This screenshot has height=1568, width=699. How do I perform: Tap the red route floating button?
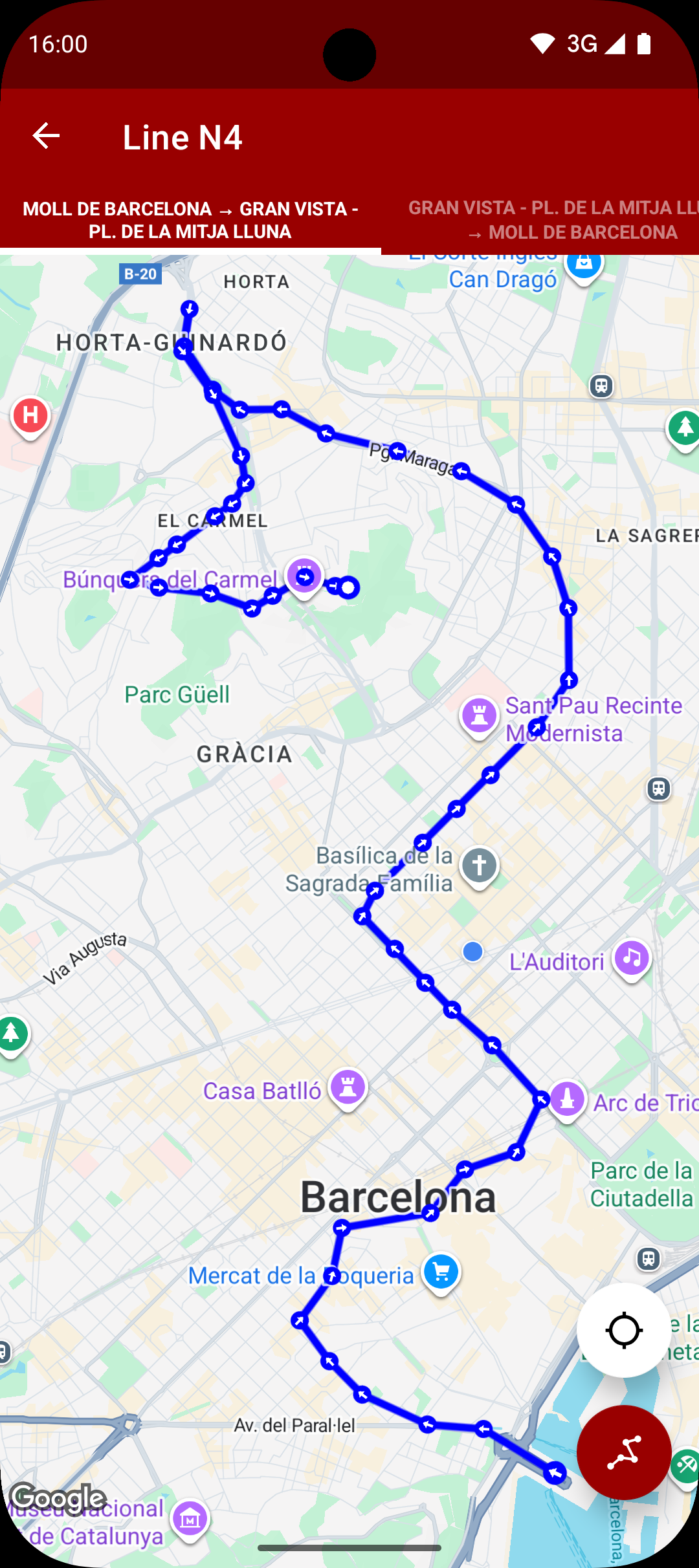click(623, 1452)
